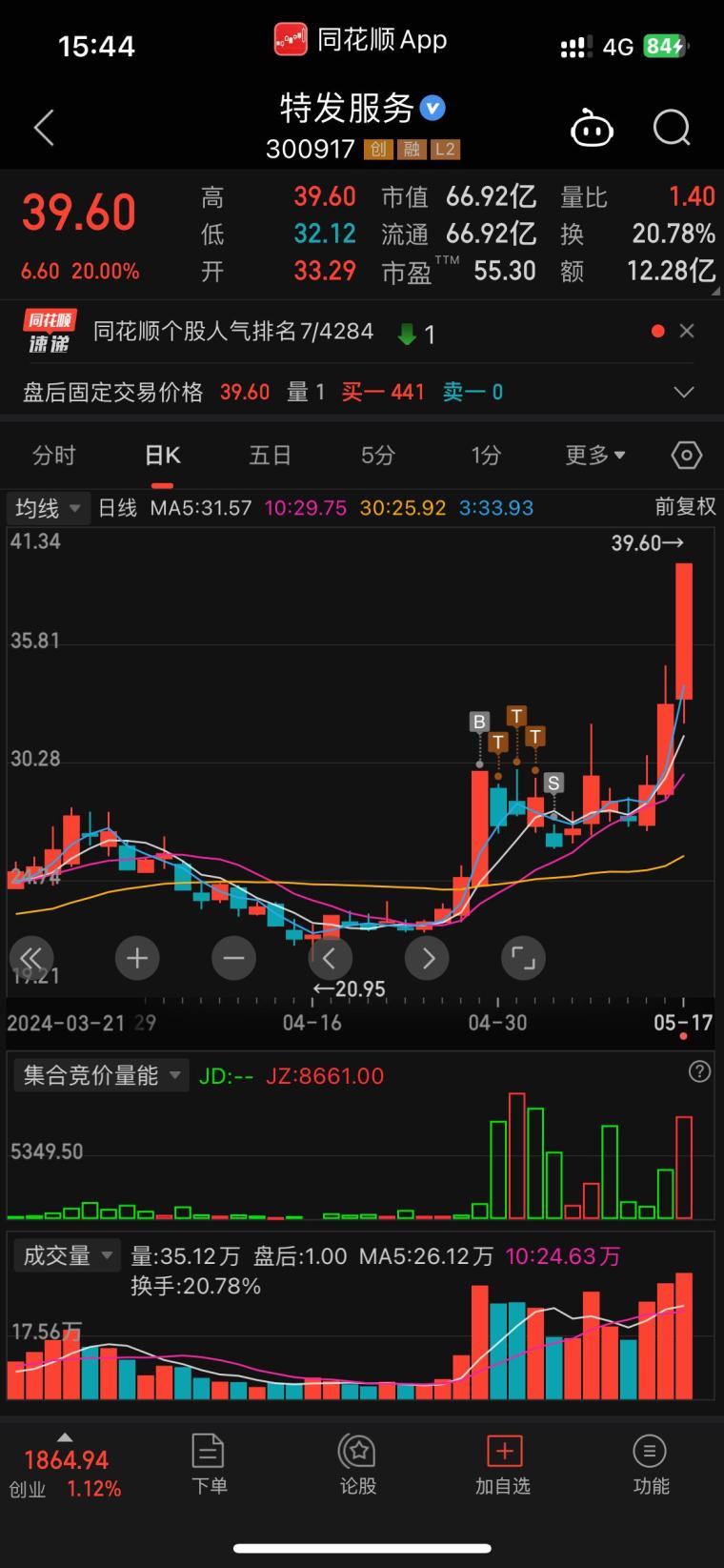Select the 五日 chart tab
Screen dimensions: 724x1568
click(x=270, y=455)
